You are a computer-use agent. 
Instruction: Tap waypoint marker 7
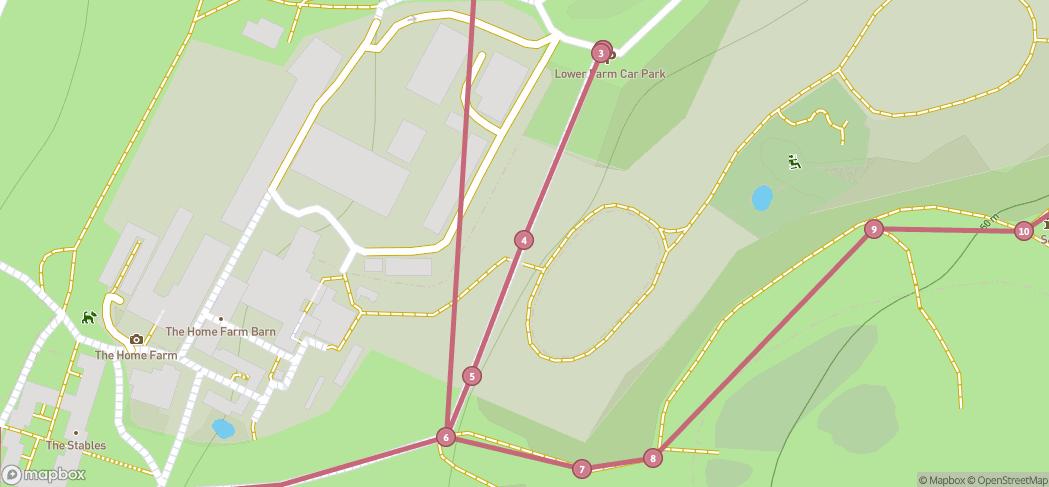point(582,469)
